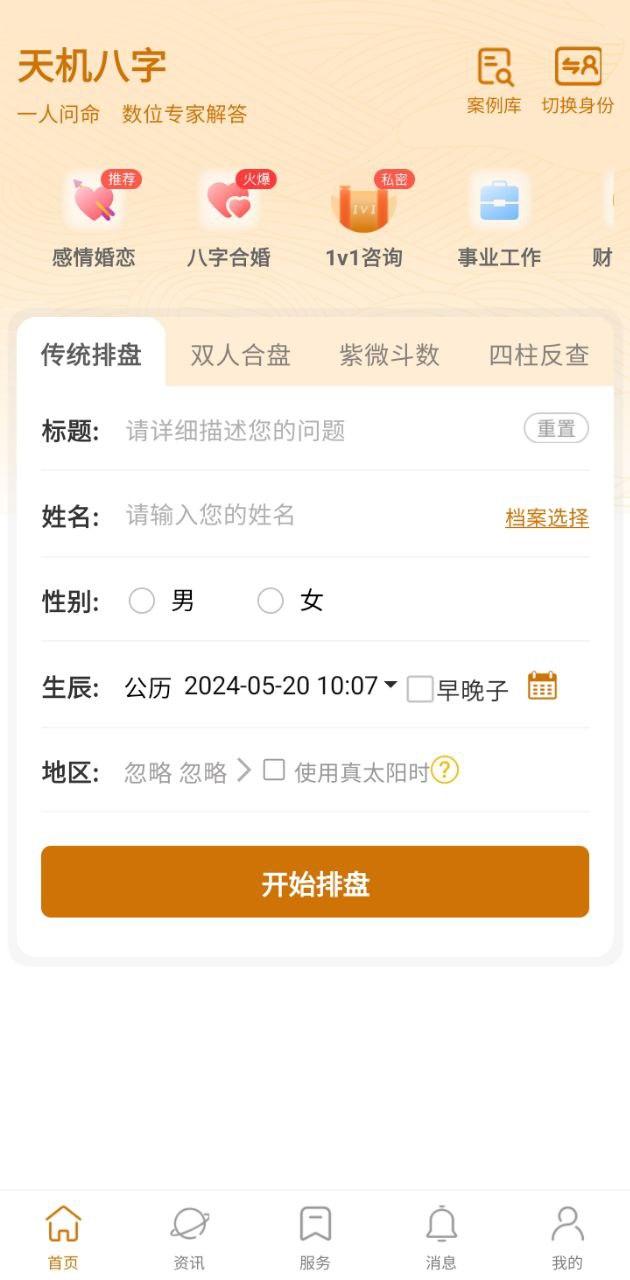The height and width of the screenshot is (1280, 630).
Task: Tap 切换身份 to switch identity
Action: coord(578,80)
